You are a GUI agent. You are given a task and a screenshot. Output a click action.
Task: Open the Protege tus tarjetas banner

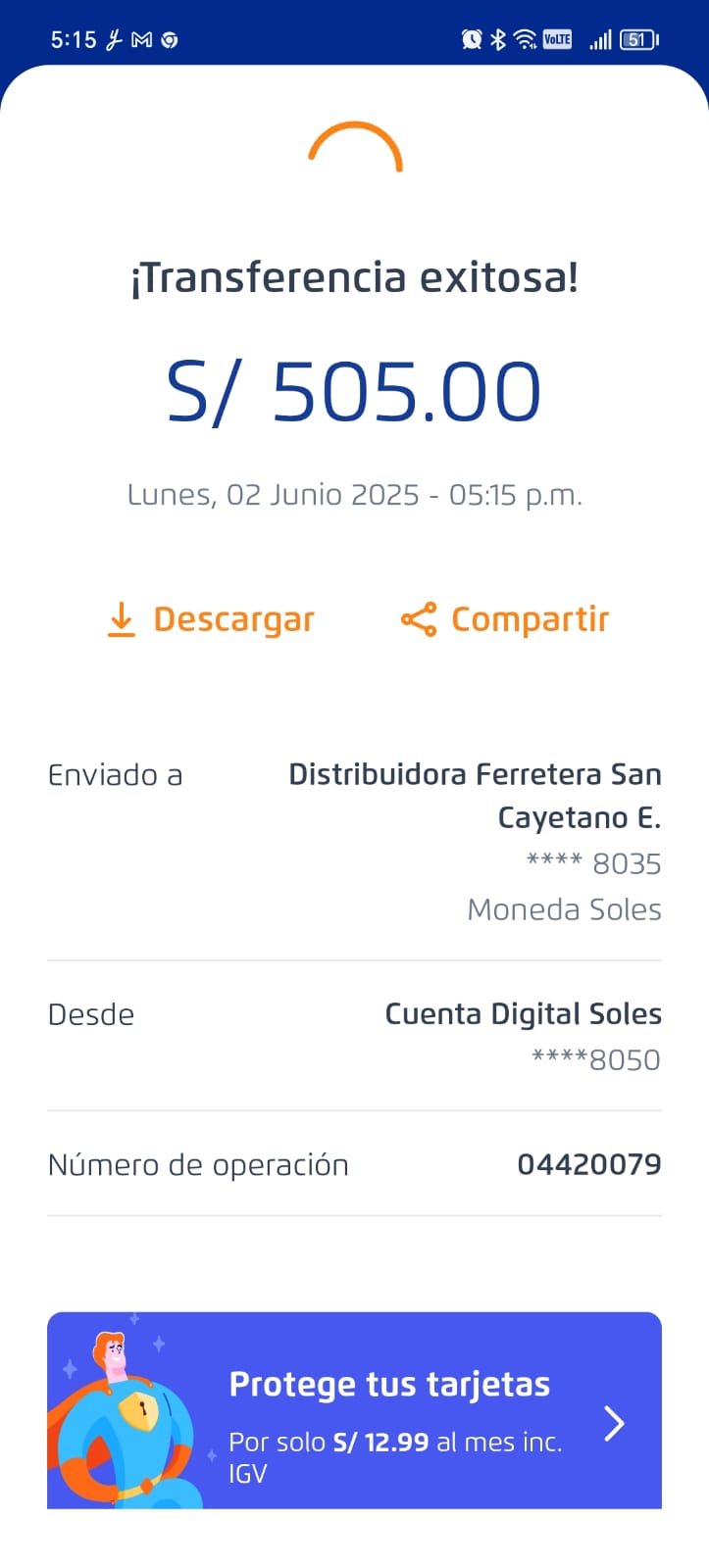point(354,1409)
